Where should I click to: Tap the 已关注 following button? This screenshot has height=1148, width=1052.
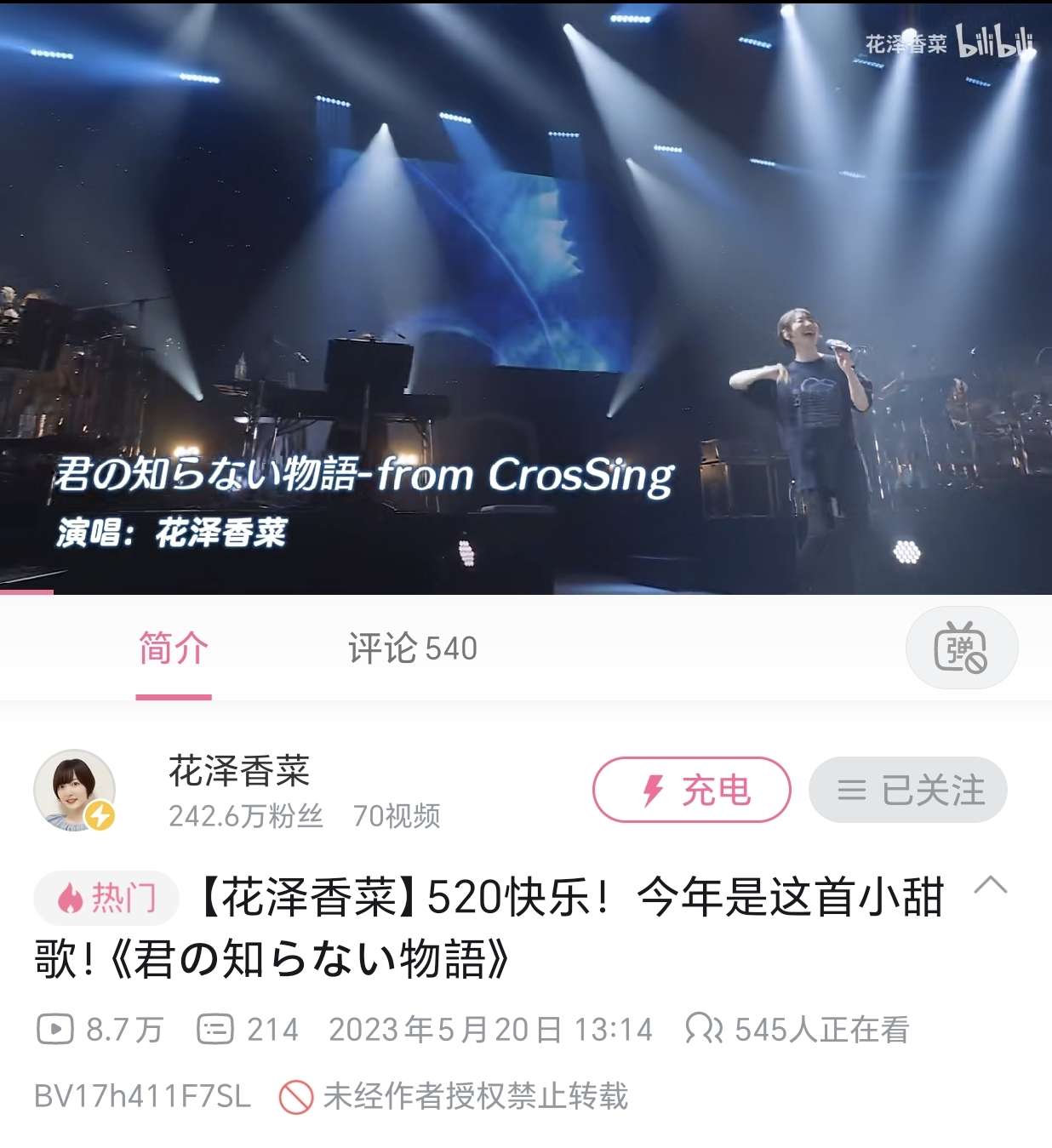[x=907, y=791]
